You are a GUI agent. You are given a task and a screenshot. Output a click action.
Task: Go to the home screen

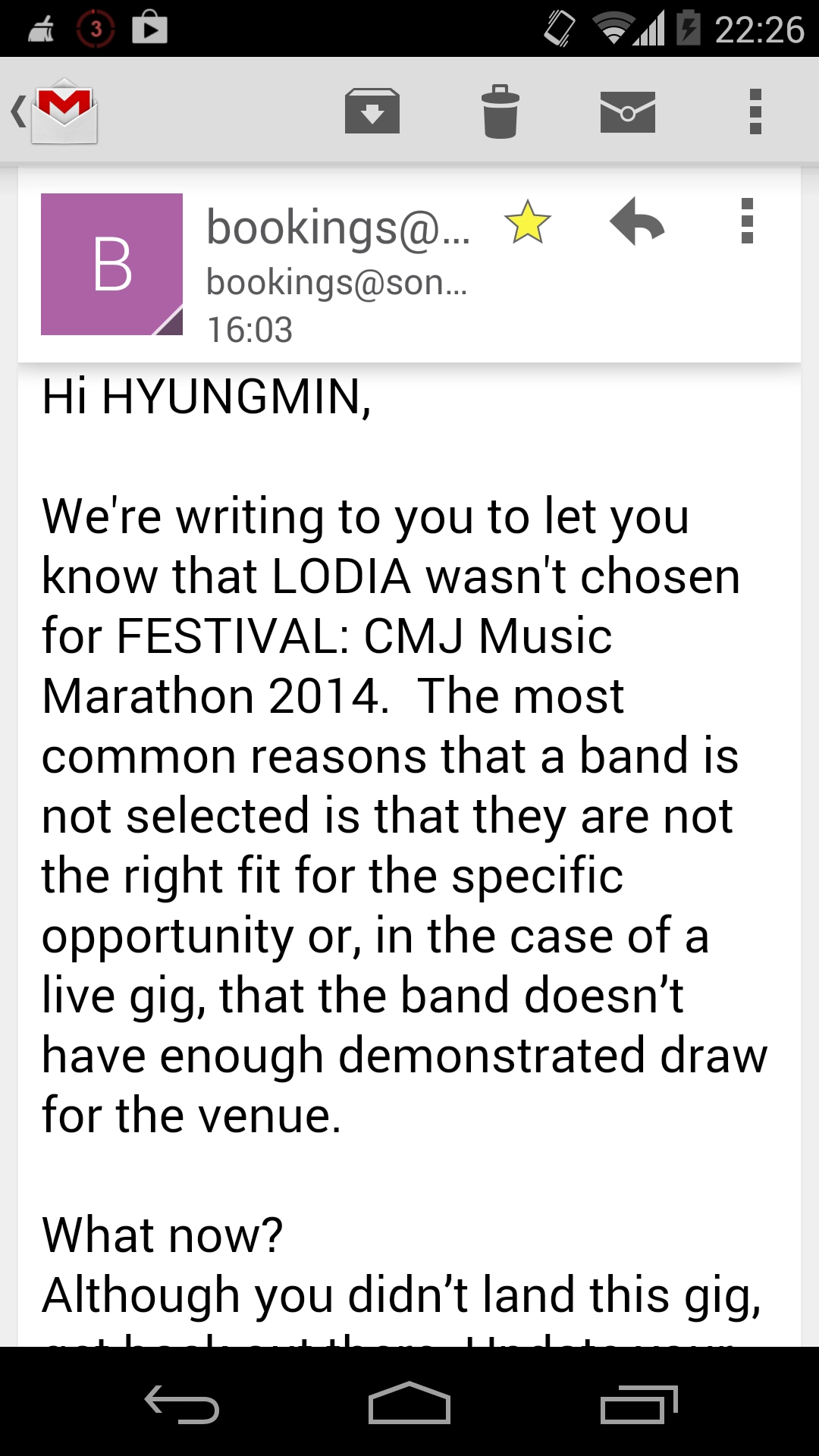click(409, 1403)
